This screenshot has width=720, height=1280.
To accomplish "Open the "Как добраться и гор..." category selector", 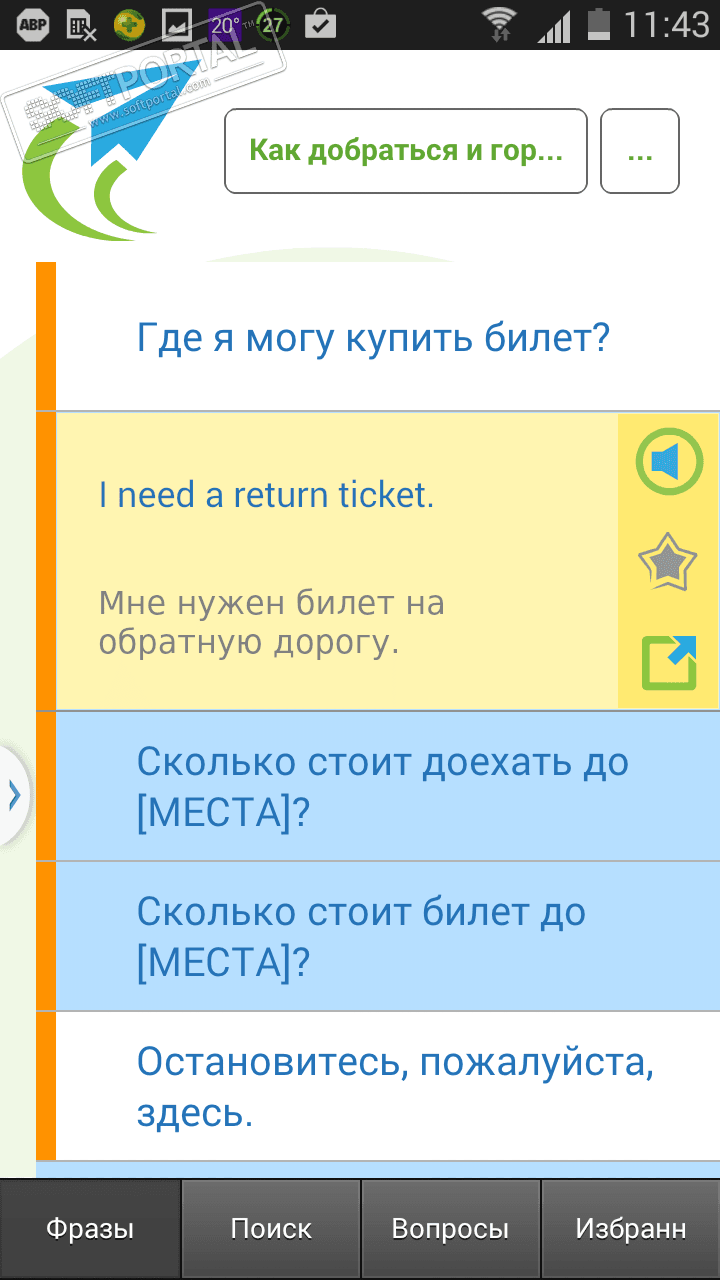I will 405,152.
